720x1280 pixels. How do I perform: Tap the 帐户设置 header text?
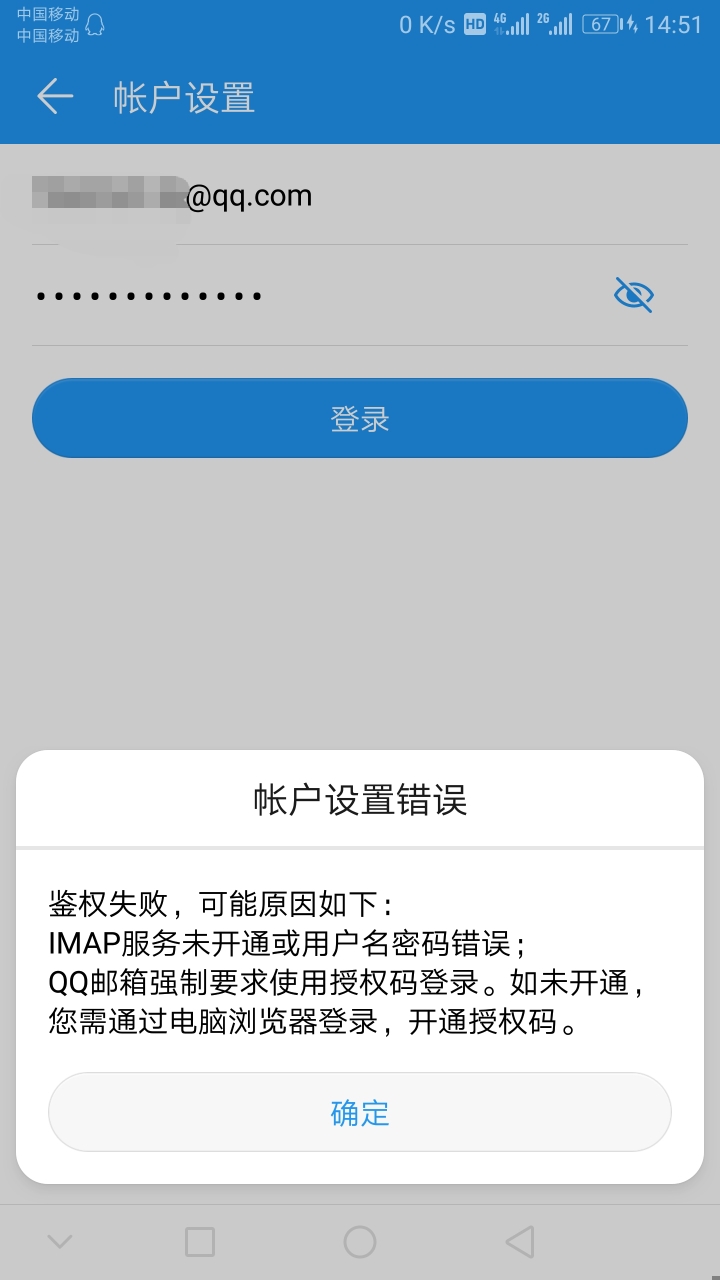185,97
